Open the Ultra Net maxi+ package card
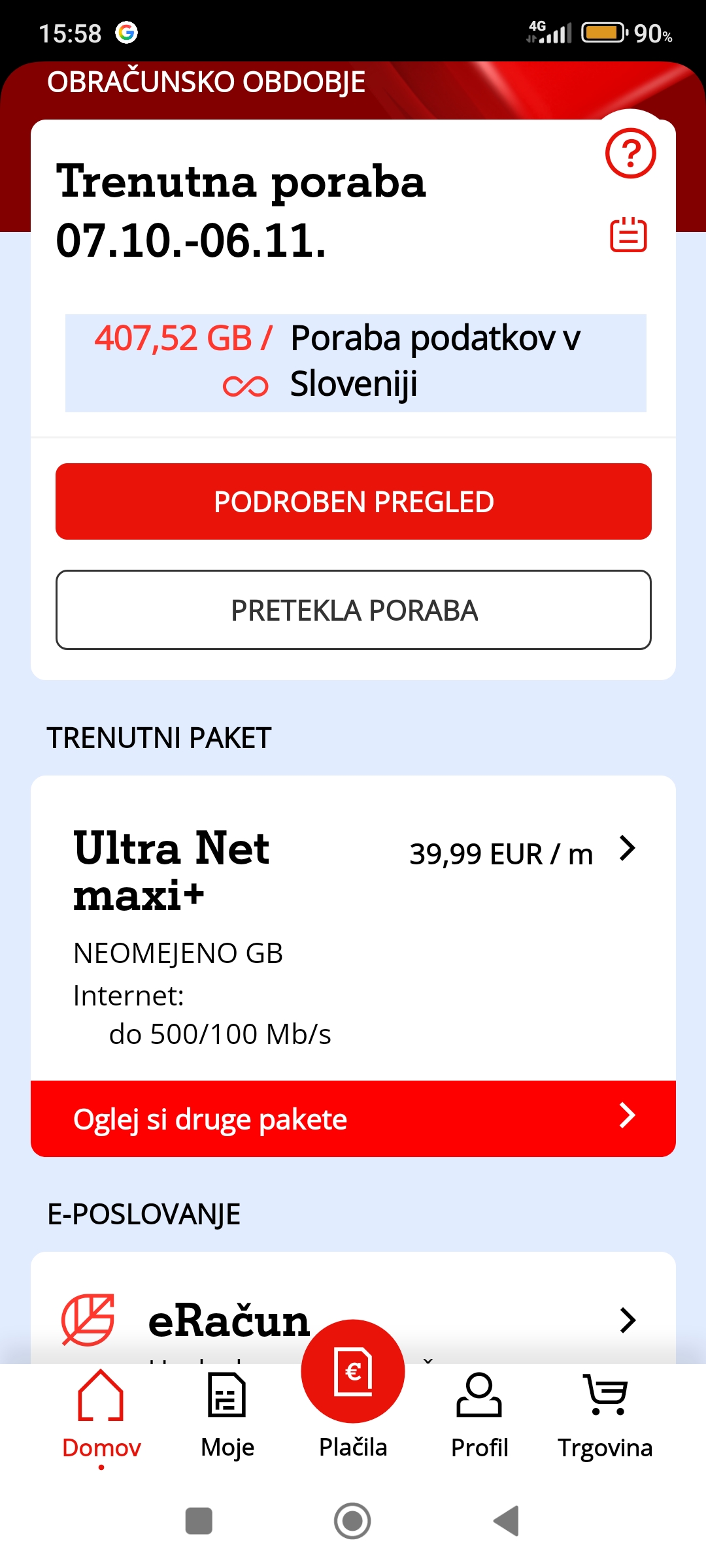Viewport: 706px width, 1568px height. [353, 928]
